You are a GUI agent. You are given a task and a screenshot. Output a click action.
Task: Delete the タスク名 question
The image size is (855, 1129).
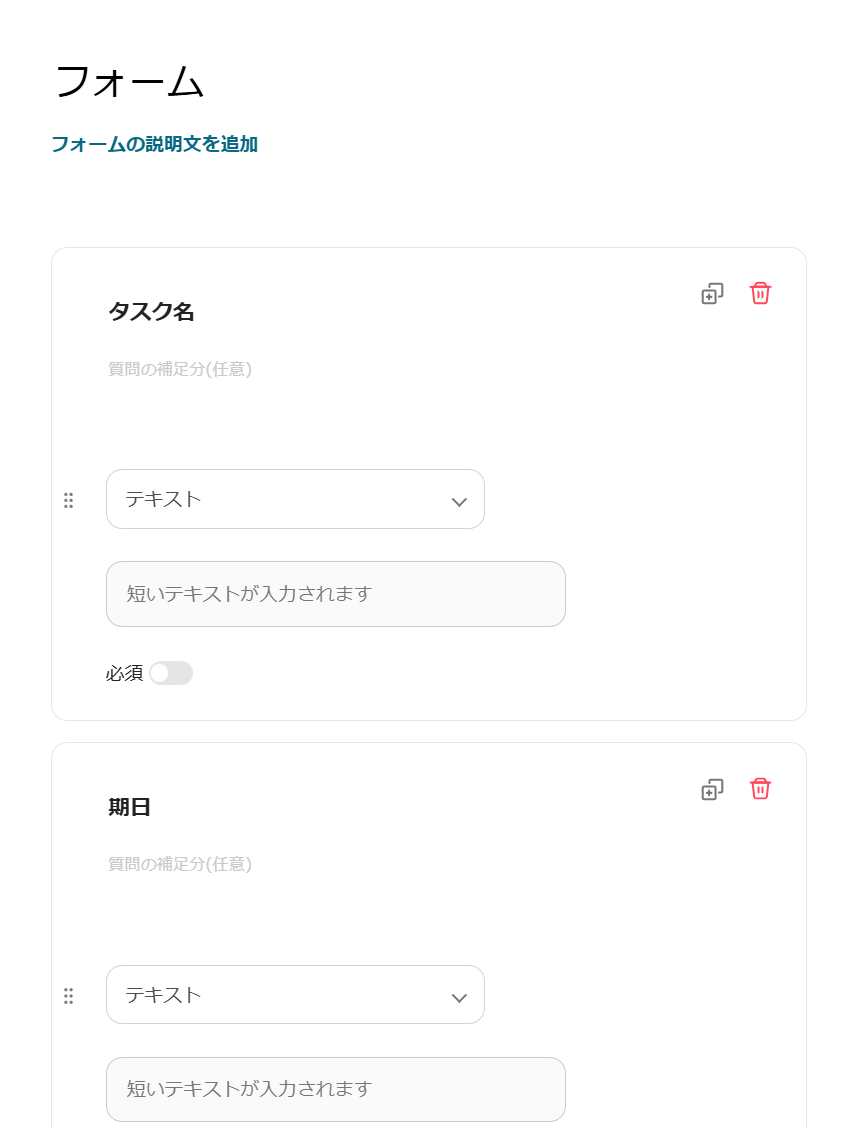[760, 294]
